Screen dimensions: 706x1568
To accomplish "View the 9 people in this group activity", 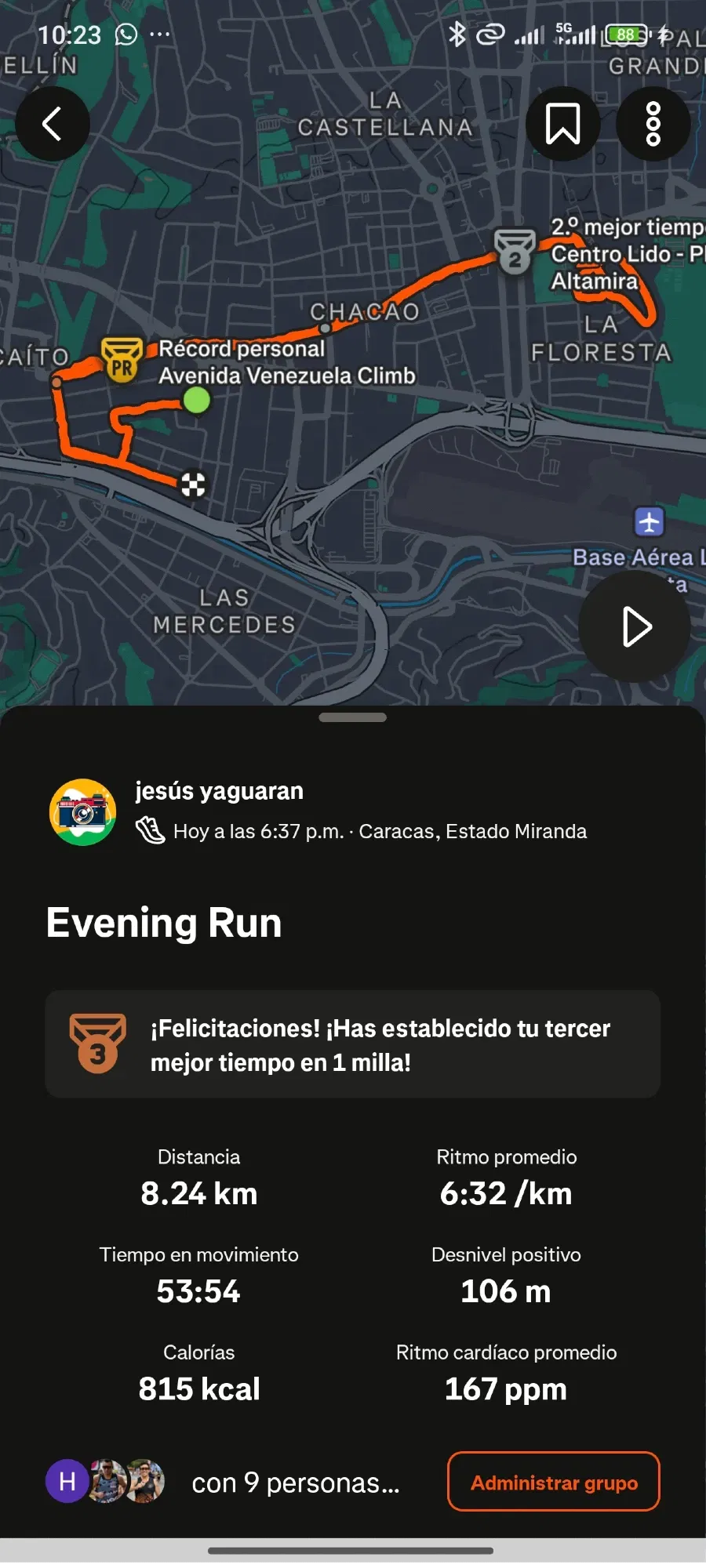I will (x=295, y=1483).
